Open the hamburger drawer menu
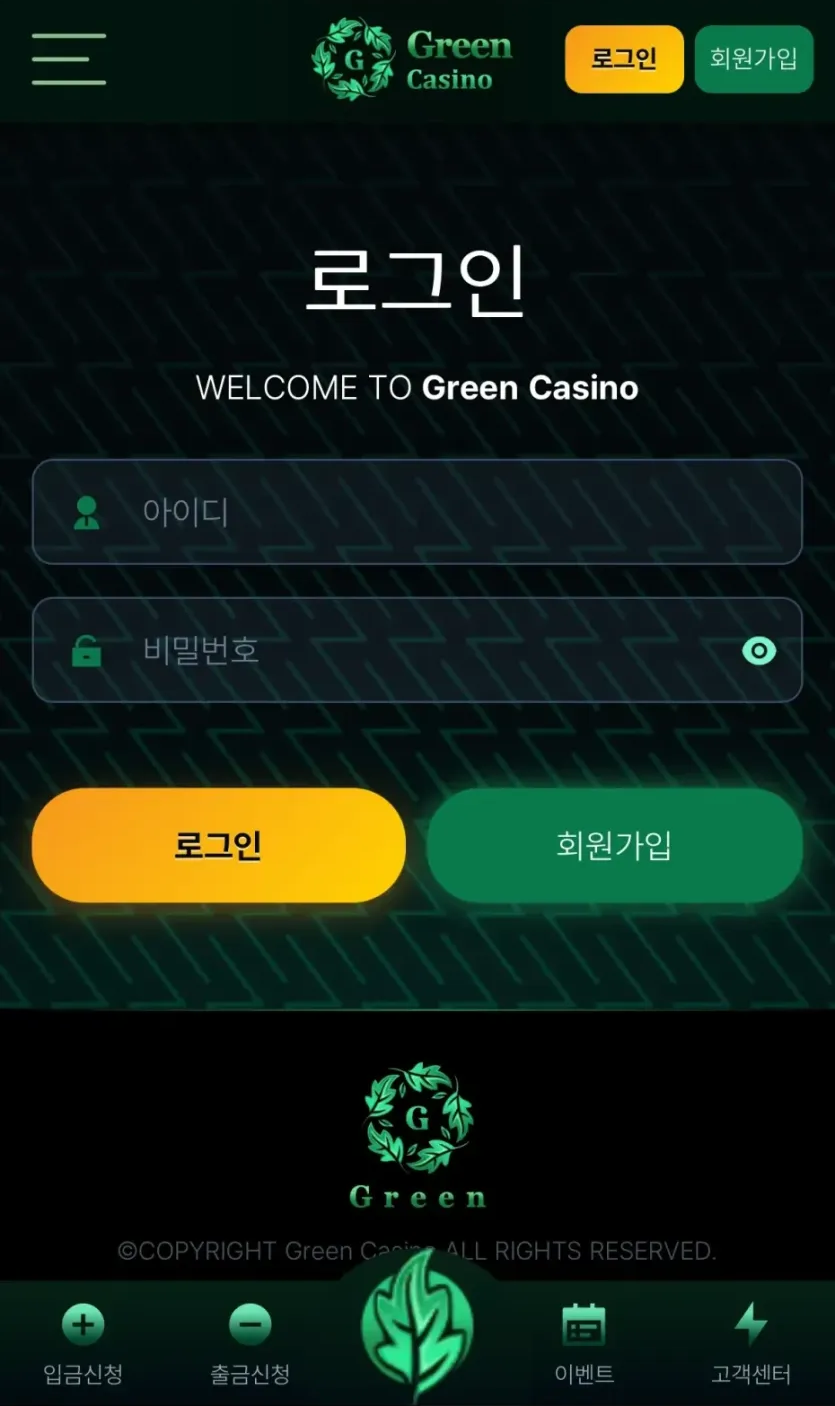 [68, 59]
